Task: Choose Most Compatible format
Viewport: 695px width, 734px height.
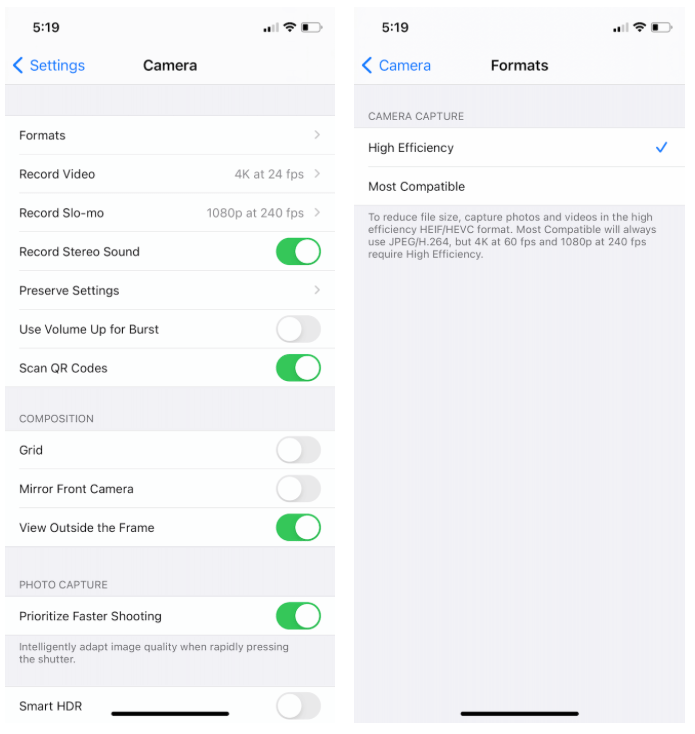Action: click(518, 187)
